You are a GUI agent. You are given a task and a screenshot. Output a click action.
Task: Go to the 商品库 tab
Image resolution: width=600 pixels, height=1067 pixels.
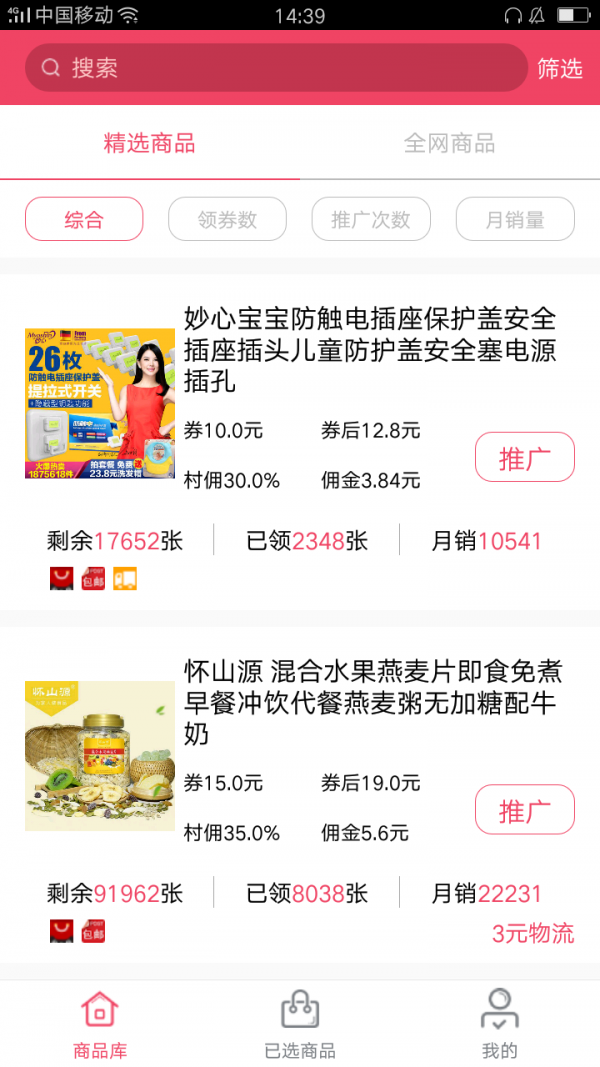tap(100, 1024)
